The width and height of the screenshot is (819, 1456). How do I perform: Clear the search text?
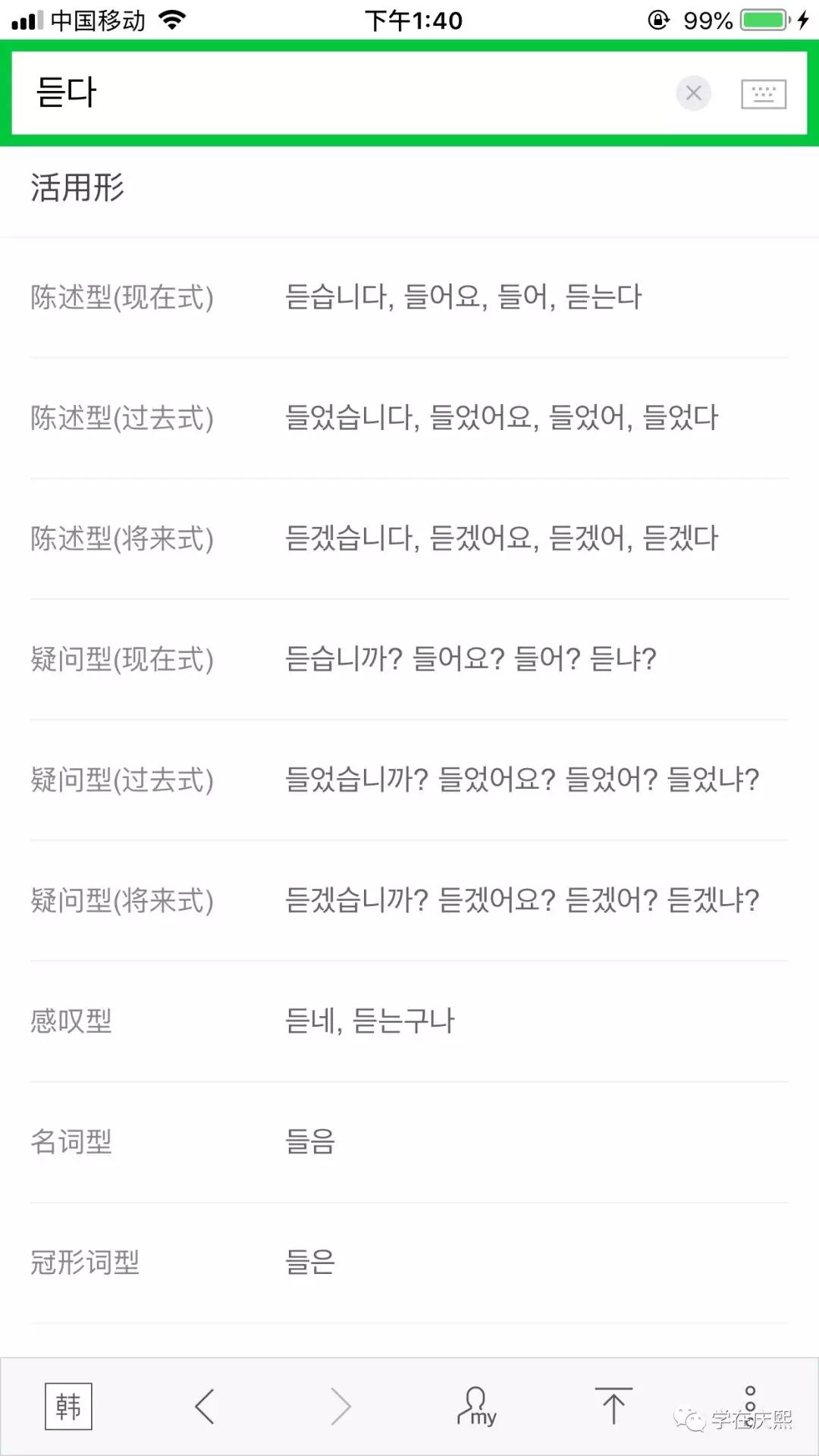click(x=693, y=93)
